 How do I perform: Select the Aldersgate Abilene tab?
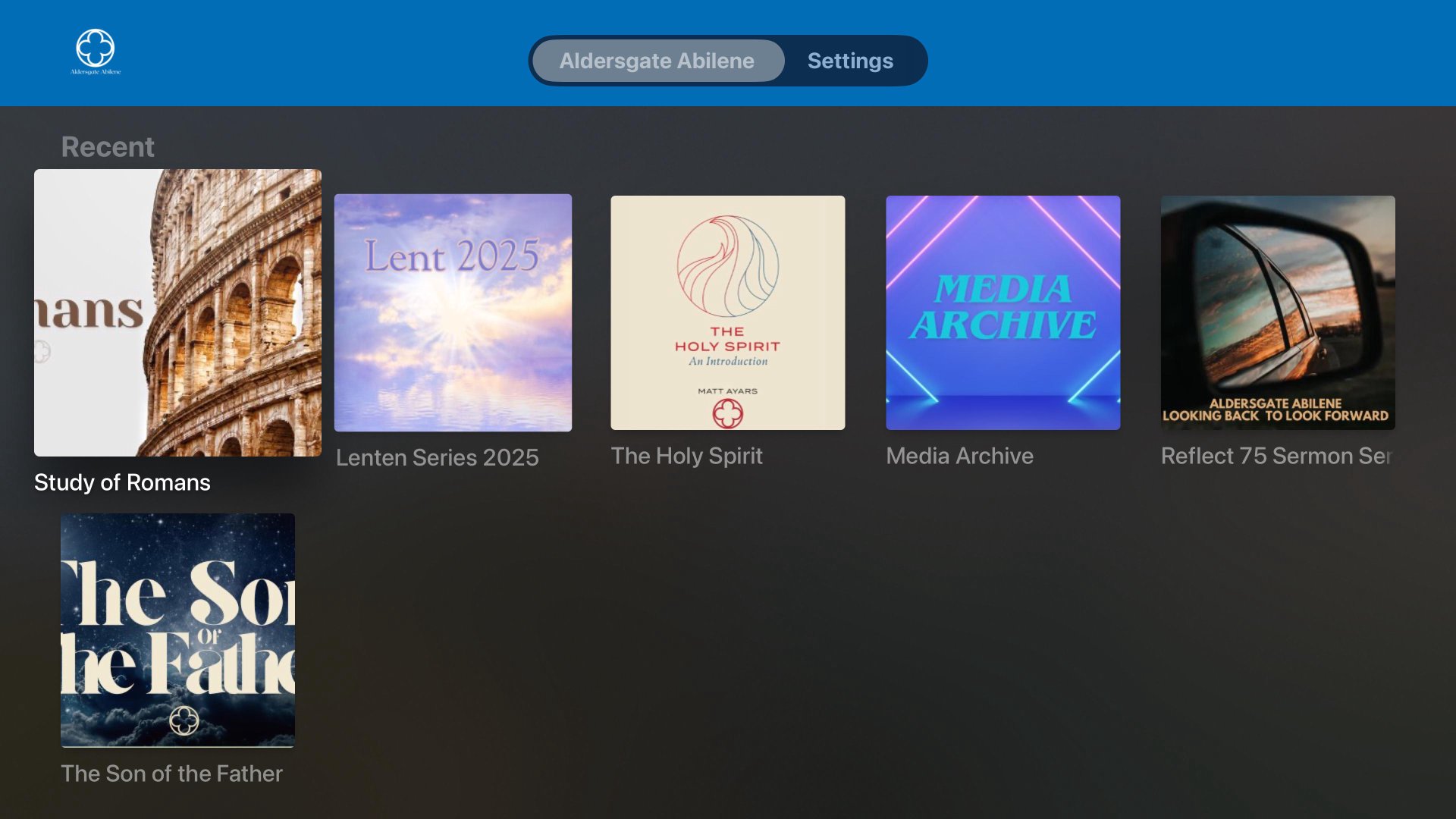pos(657,61)
